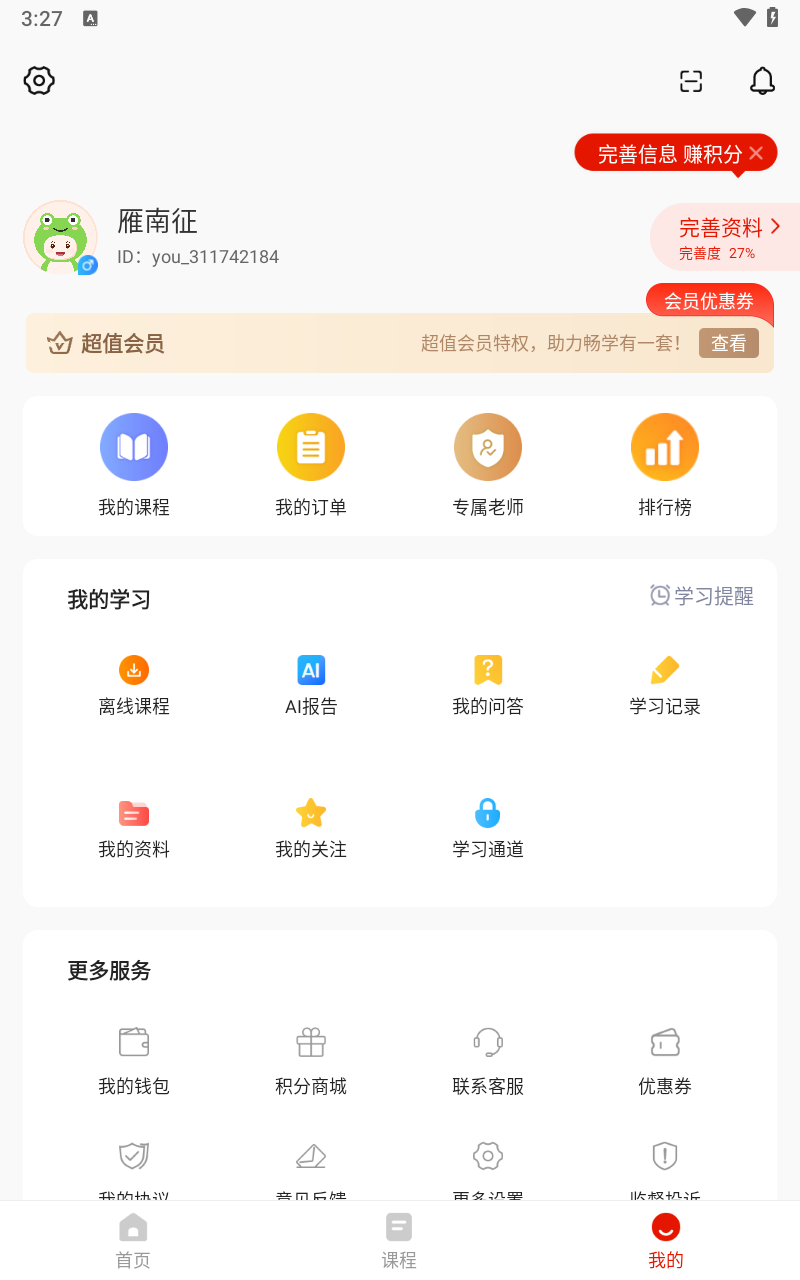Viewport: 800px width, 1280px height.
Task: Open the 学习通道 lock icon
Action: pyautogui.click(x=488, y=813)
